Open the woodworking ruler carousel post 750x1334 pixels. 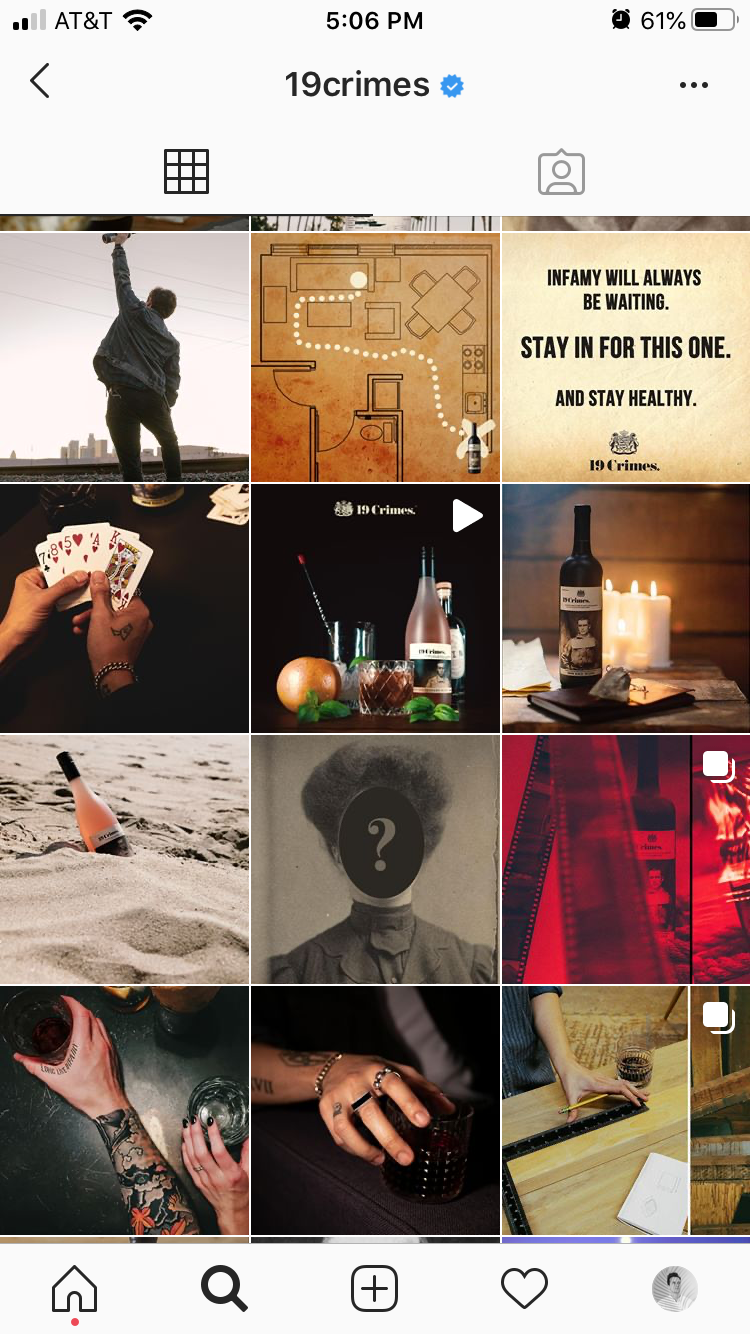(626, 1110)
